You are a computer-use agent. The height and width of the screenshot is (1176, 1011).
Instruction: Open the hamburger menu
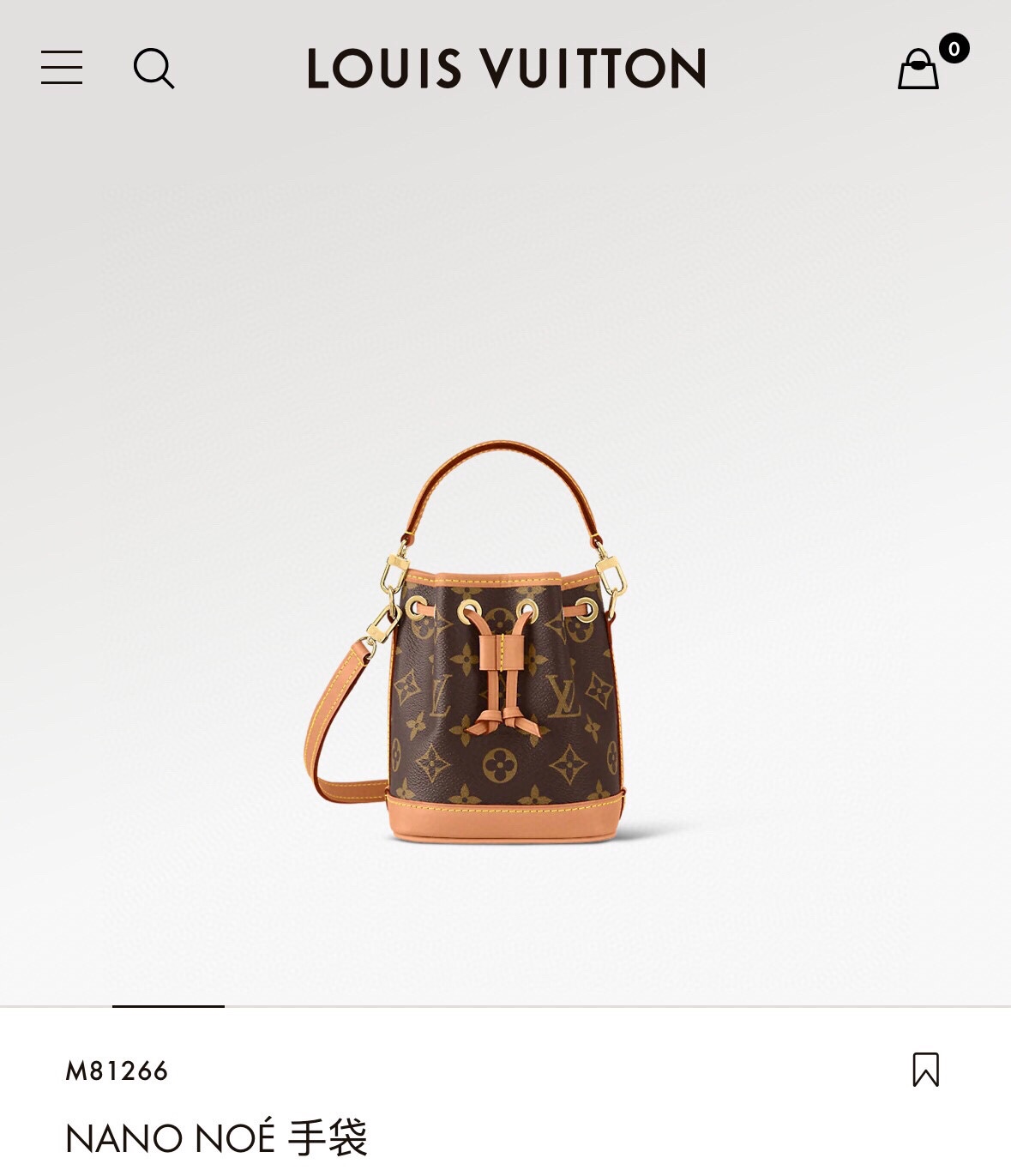[62, 68]
